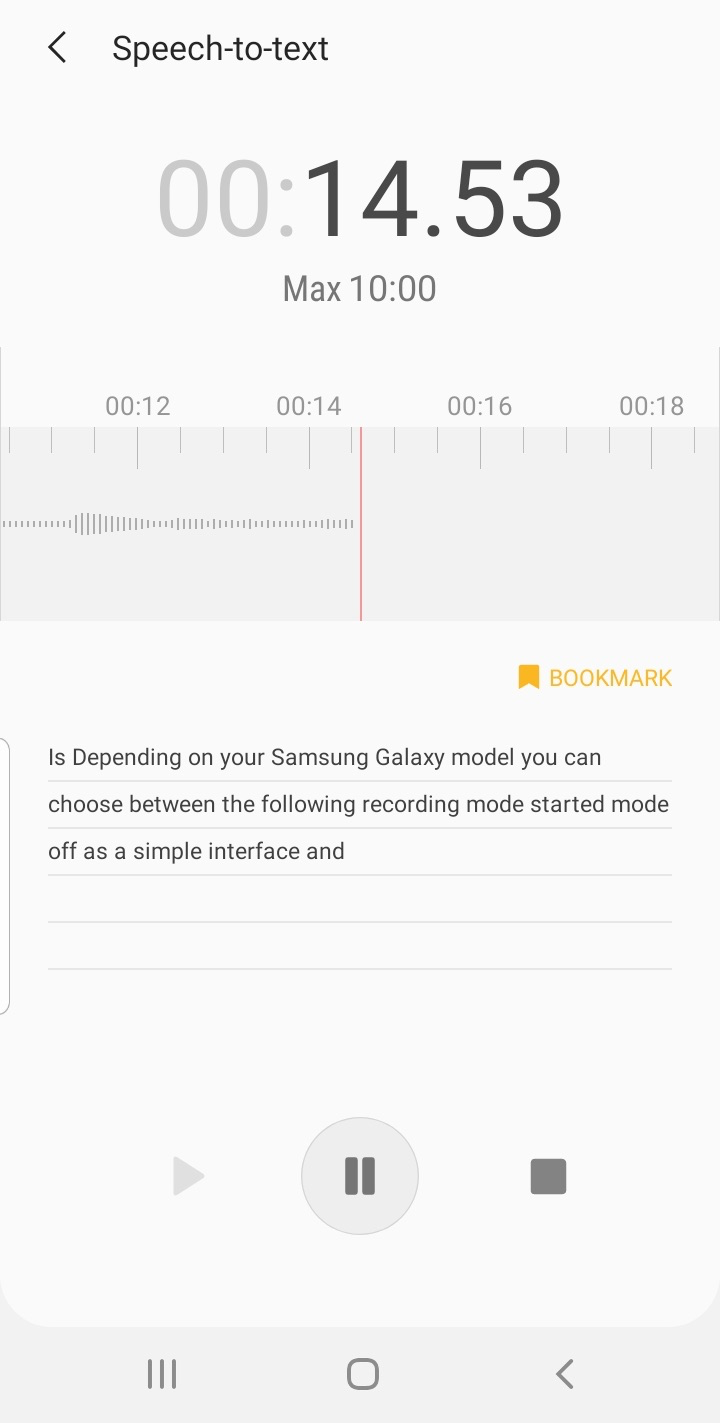Tap the 00:16 timestamp on the timeline
720x1423 pixels.
[479, 405]
